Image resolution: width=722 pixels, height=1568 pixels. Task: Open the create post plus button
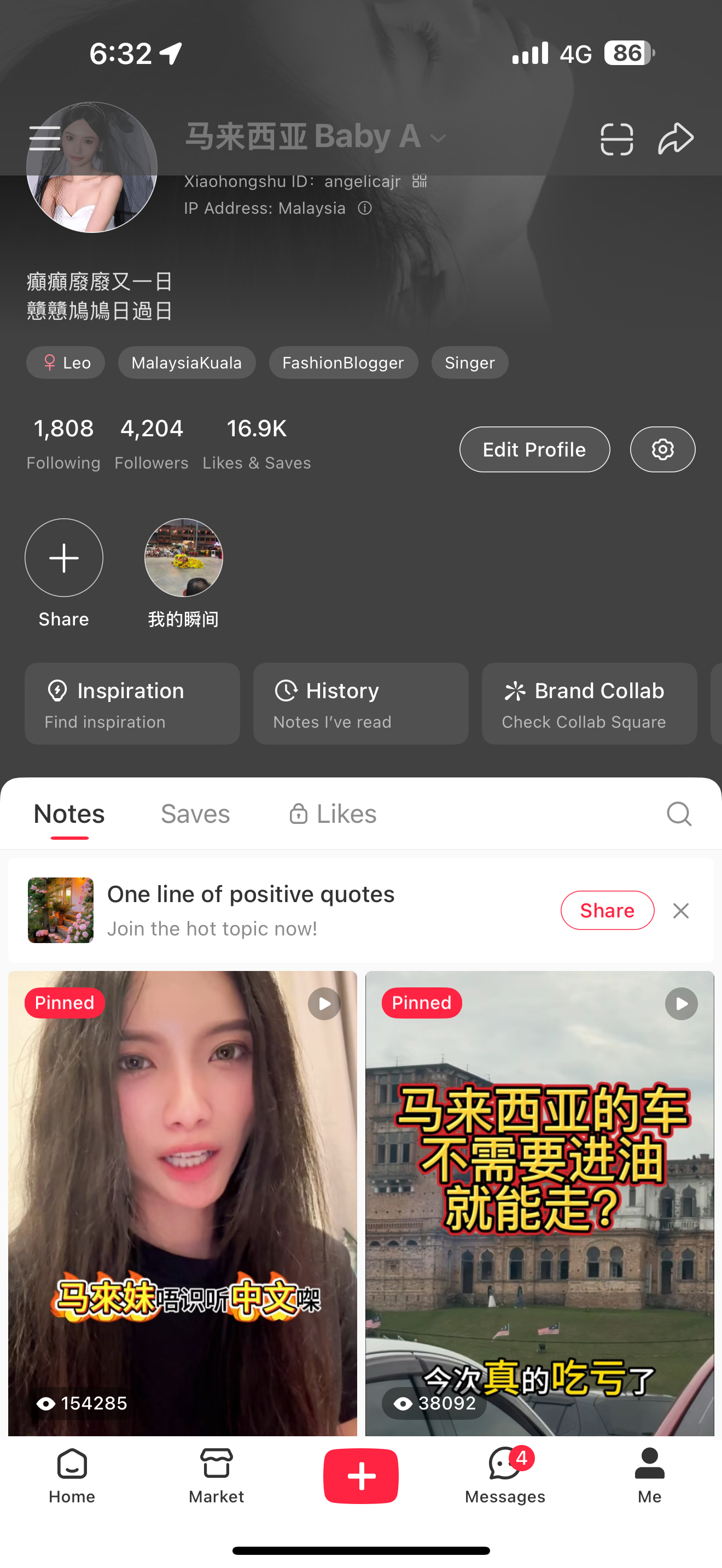coord(361,1476)
